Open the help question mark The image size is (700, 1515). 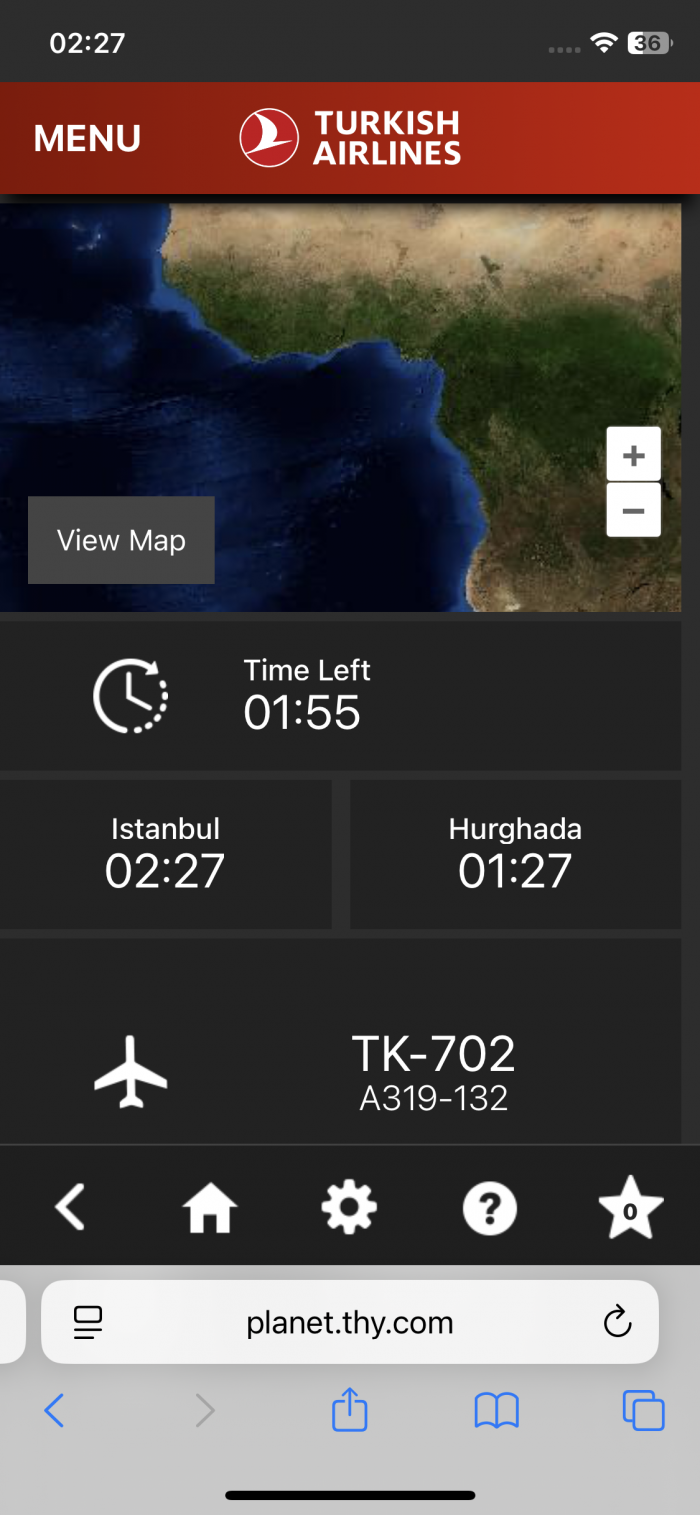[x=489, y=1208]
